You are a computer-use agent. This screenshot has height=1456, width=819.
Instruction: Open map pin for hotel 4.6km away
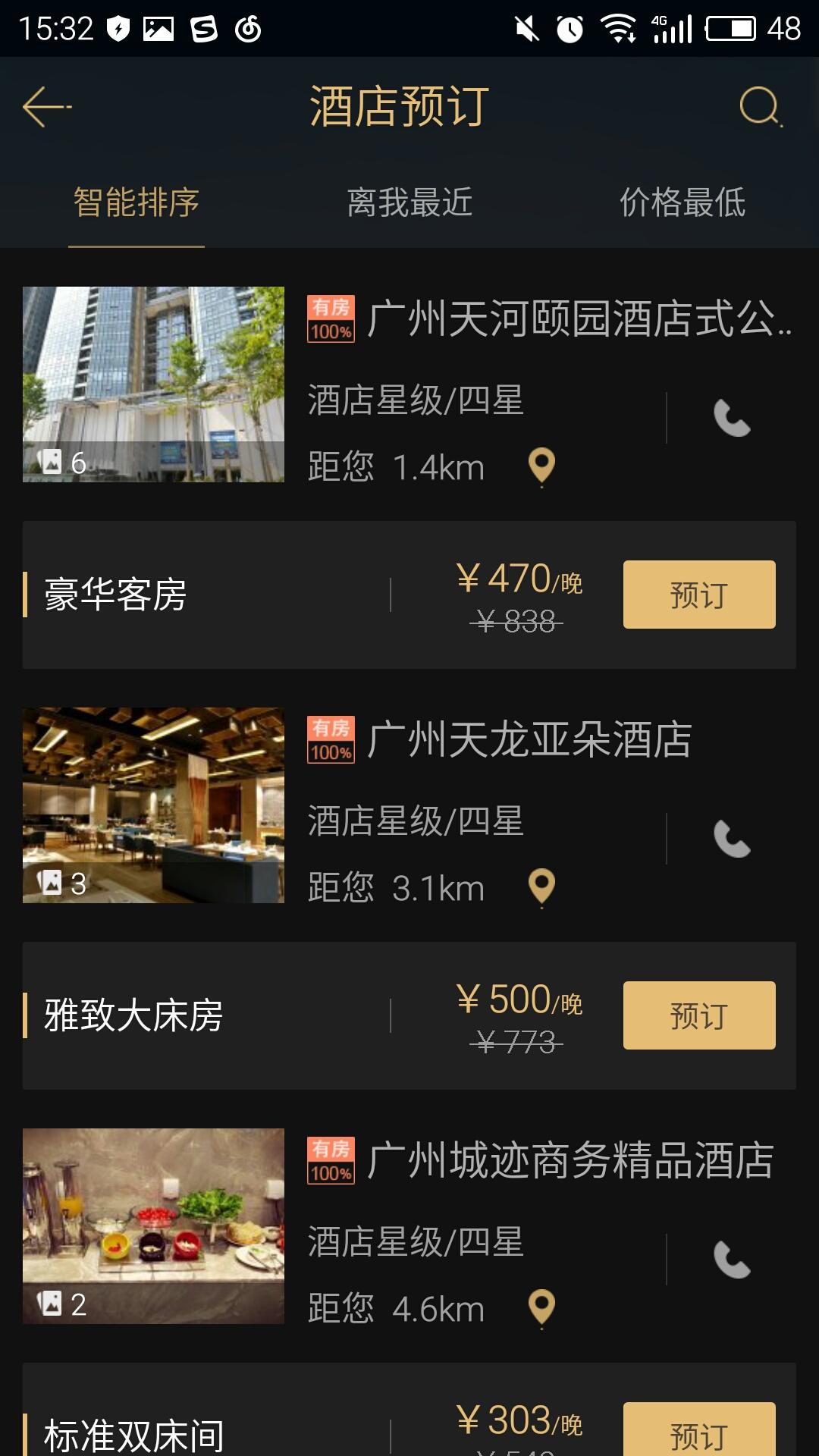coord(541,1306)
